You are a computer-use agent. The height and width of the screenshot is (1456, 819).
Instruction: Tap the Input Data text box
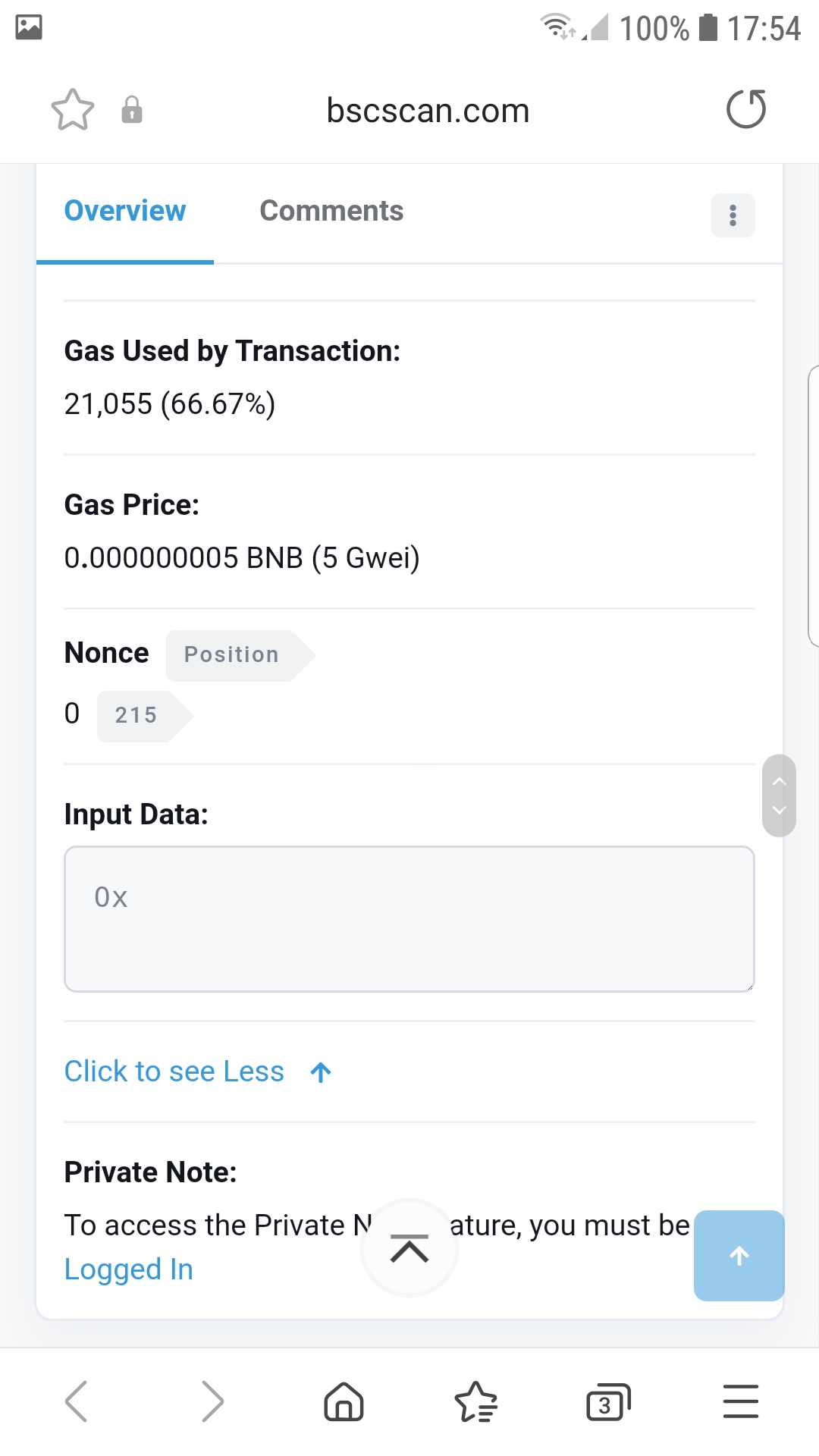[x=409, y=919]
